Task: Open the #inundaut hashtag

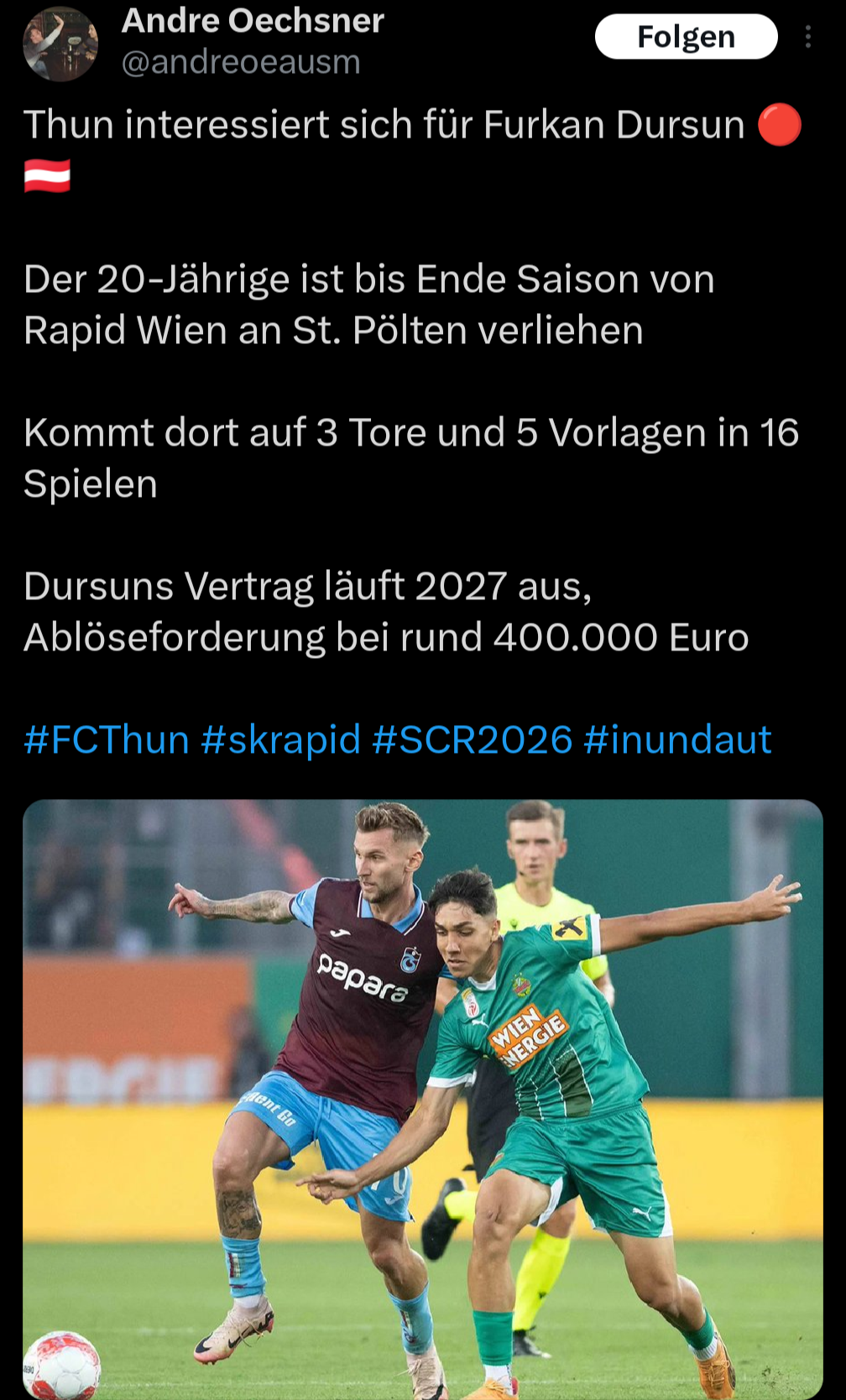Action: (x=676, y=739)
